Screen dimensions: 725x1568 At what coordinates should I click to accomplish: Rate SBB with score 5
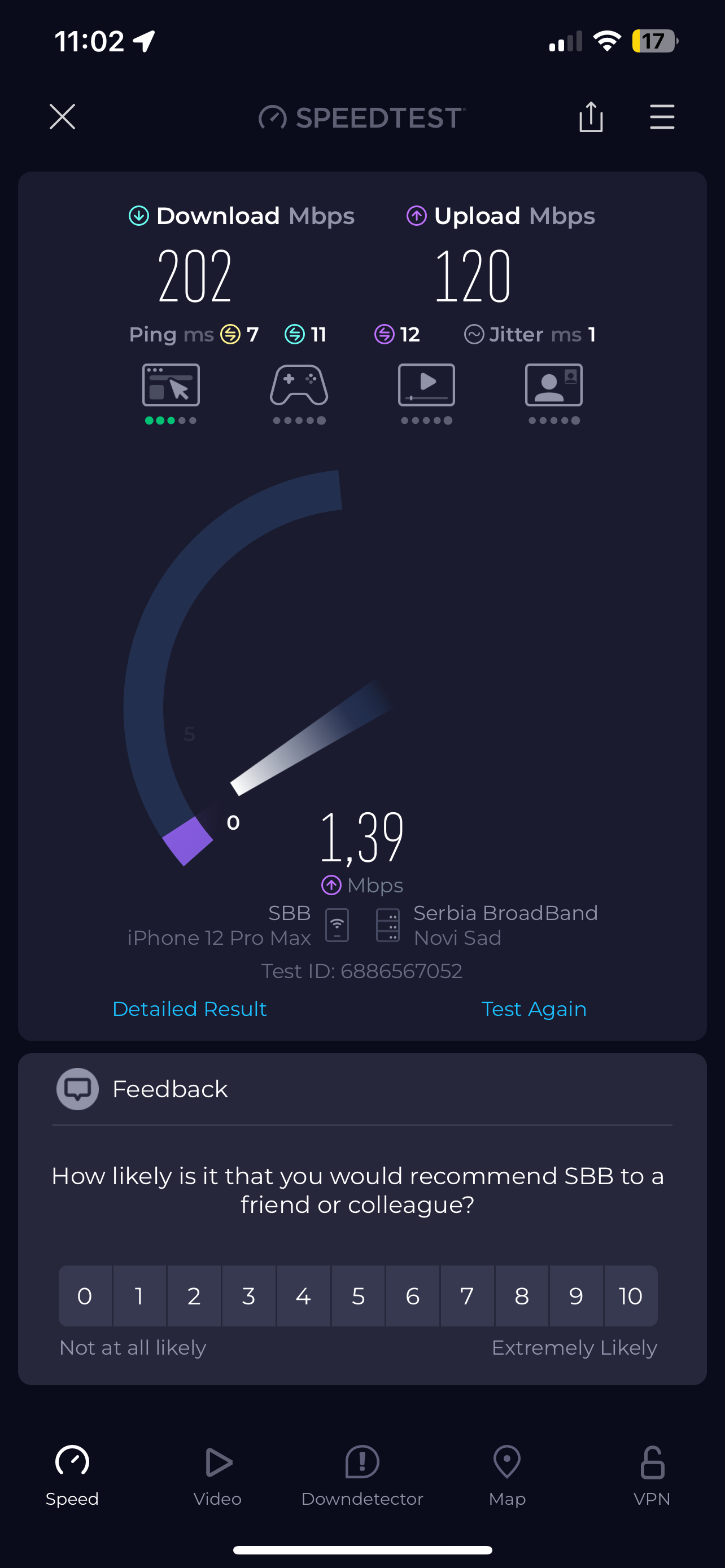point(358,1296)
